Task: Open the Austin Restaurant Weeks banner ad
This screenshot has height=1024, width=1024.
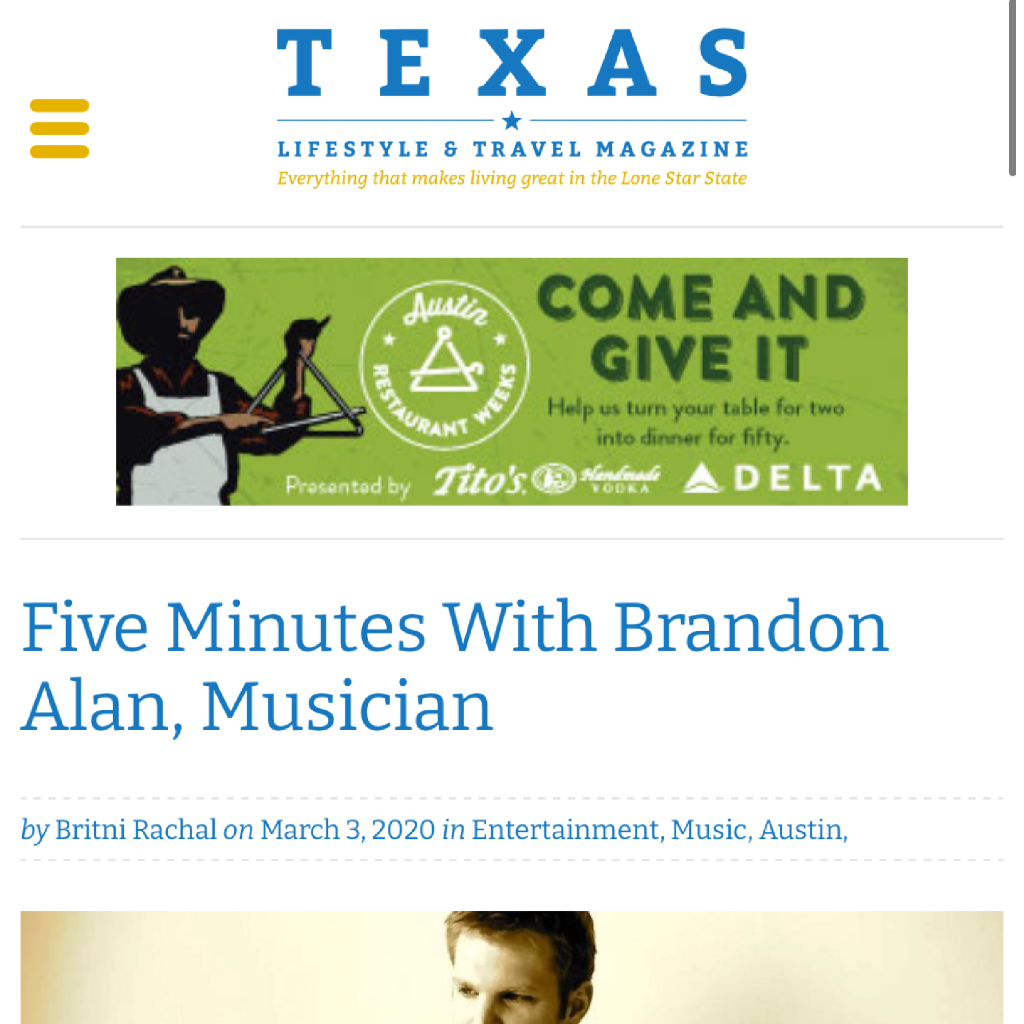Action: tap(512, 381)
